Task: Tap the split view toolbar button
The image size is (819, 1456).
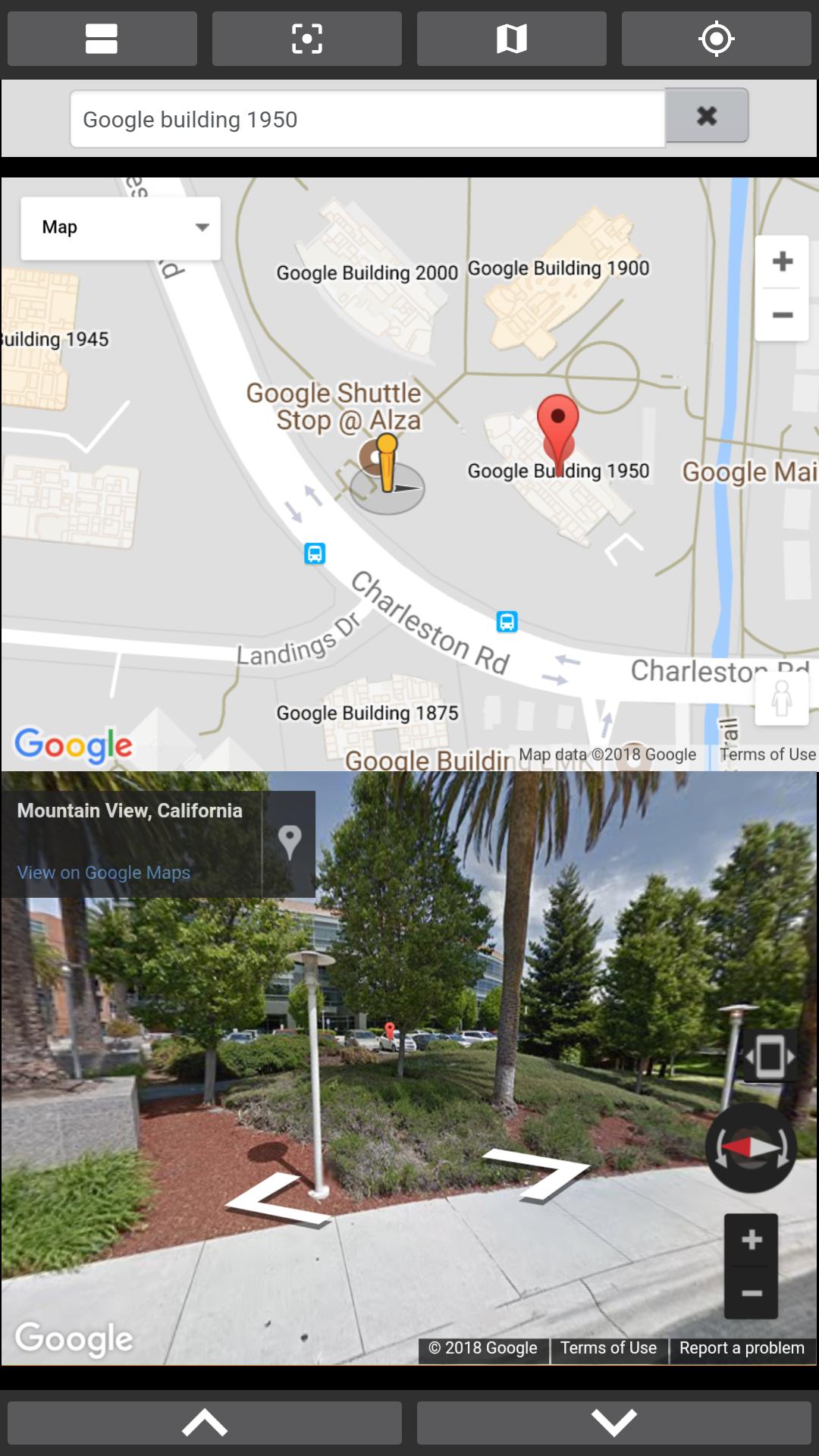Action: click(x=102, y=39)
